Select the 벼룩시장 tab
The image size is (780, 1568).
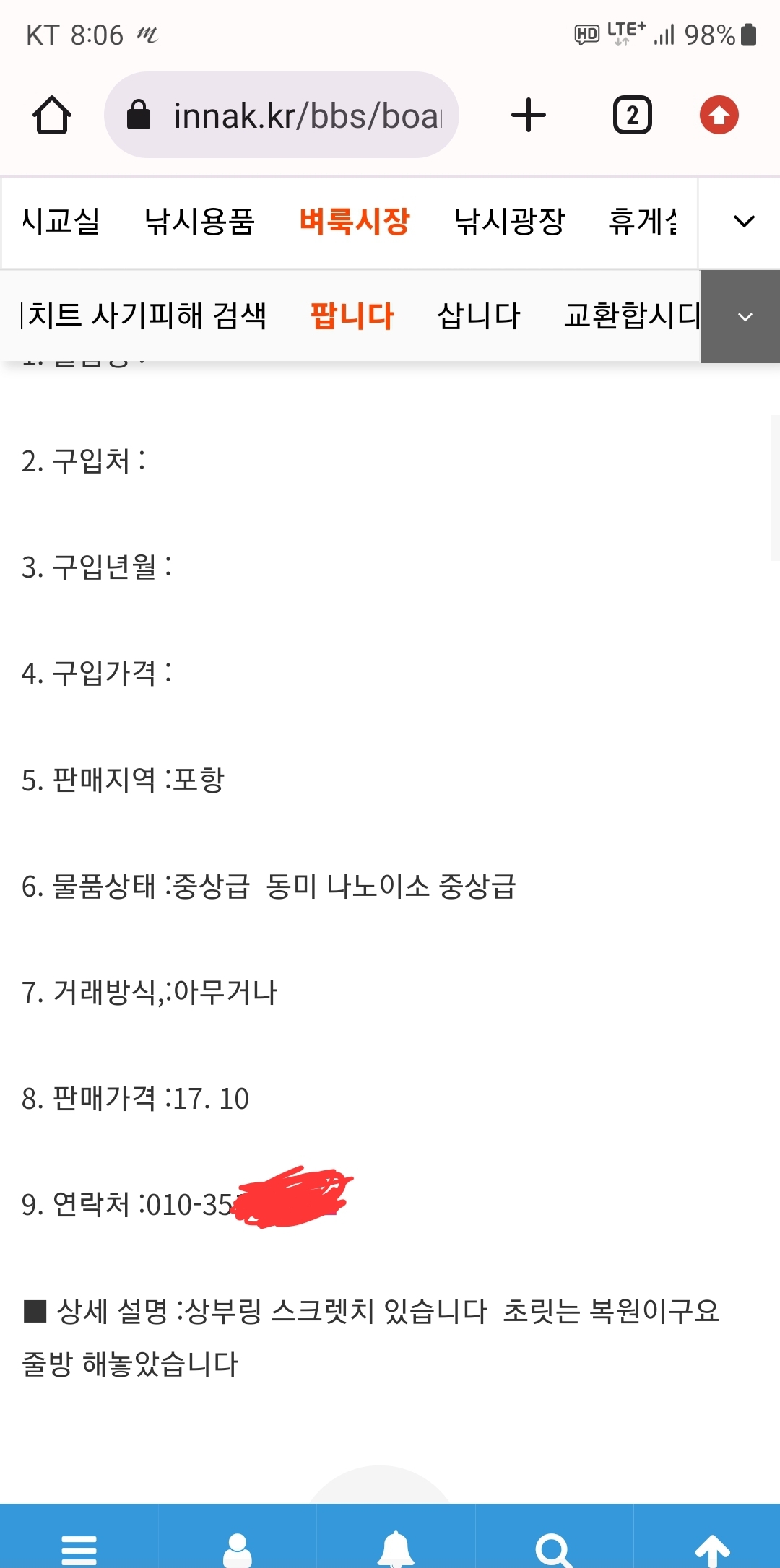(354, 222)
